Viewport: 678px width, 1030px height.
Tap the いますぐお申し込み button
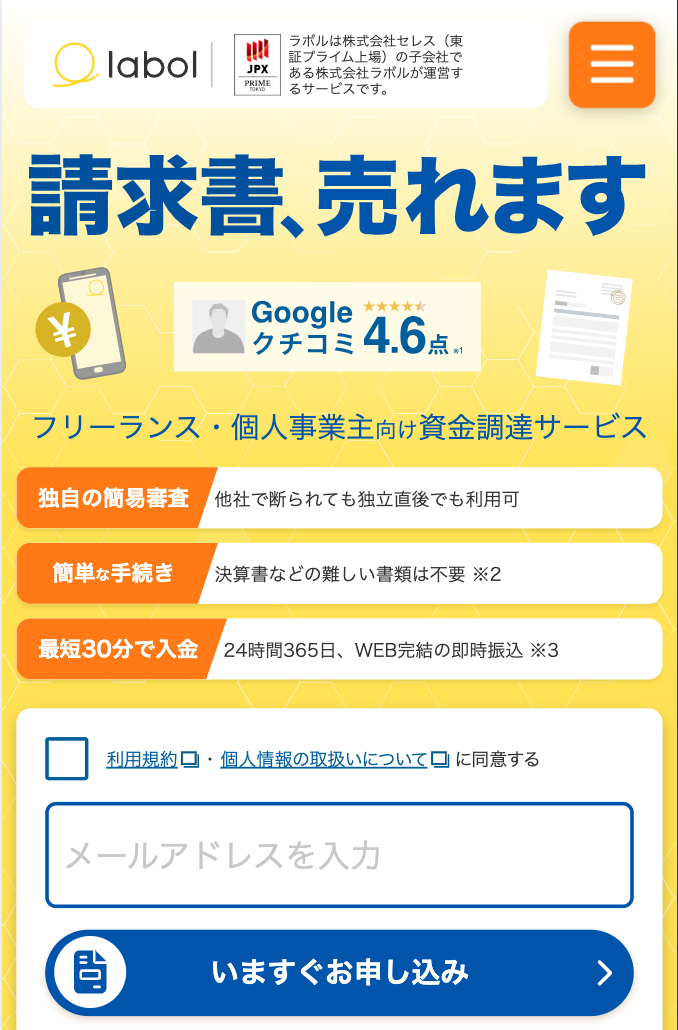[339, 972]
